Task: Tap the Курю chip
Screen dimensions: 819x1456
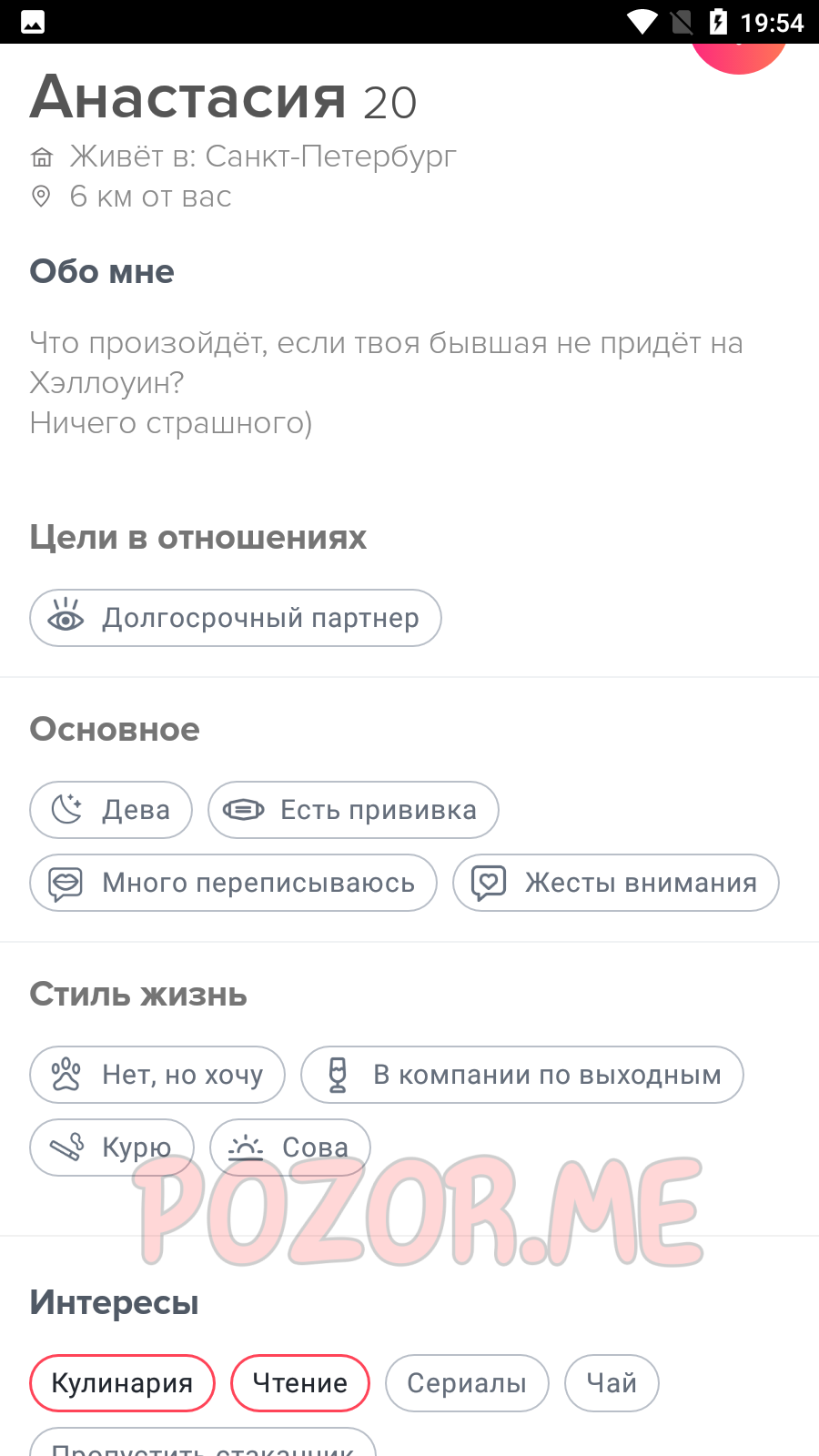Action: [x=112, y=1148]
